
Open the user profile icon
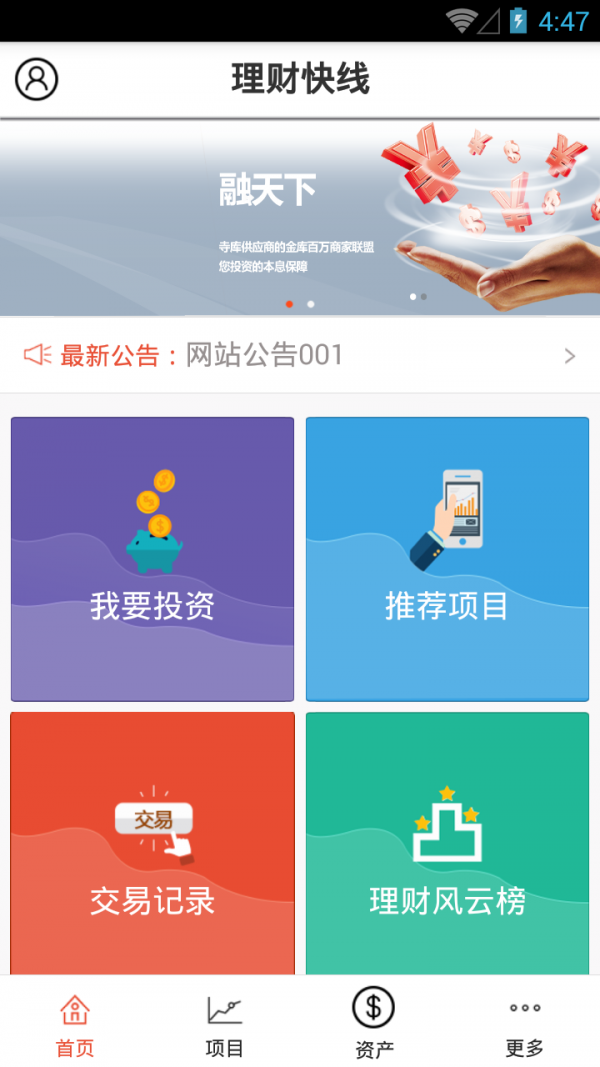37,79
